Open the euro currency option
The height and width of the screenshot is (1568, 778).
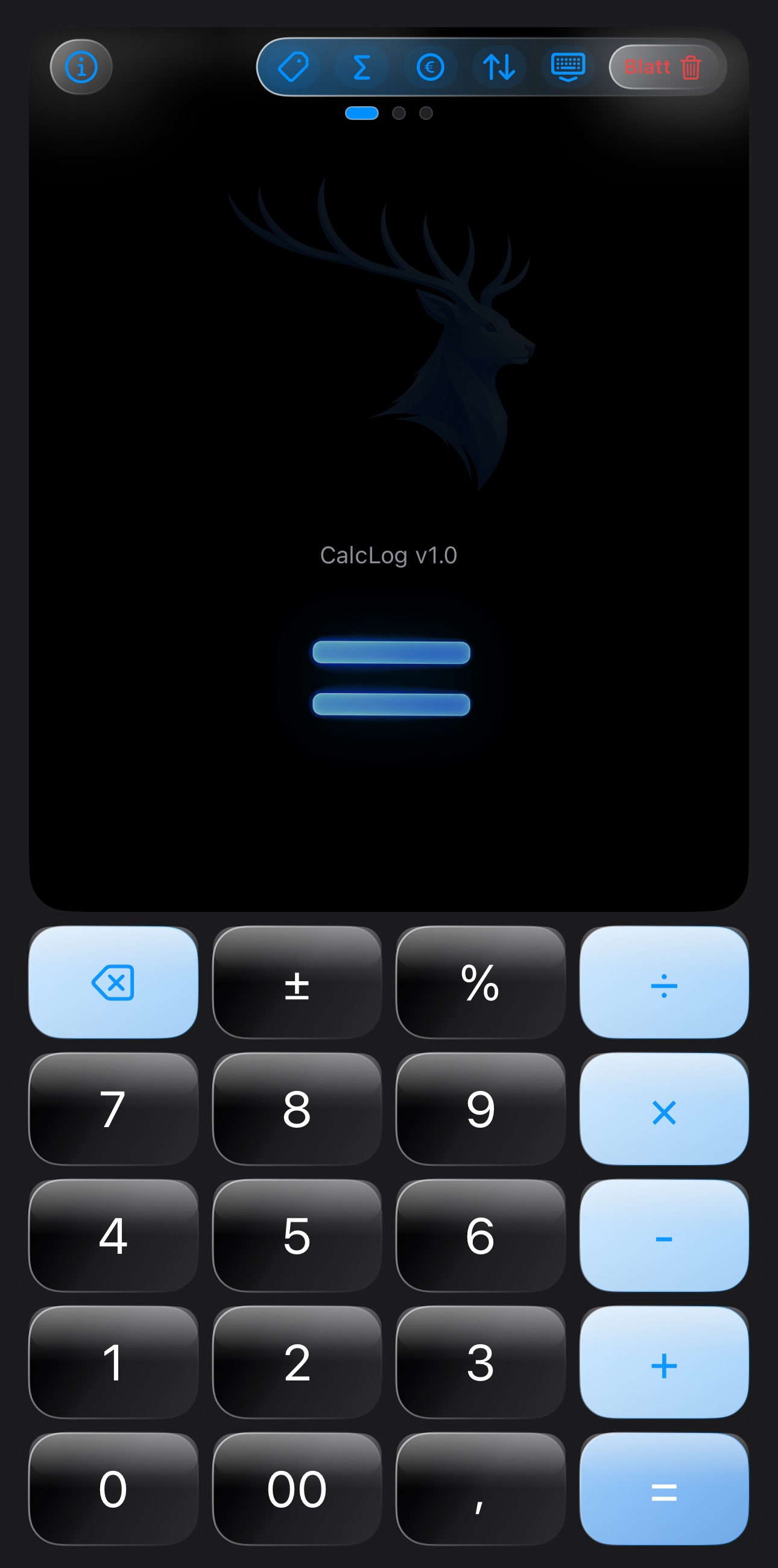pyautogui.click(x=431, y=67)
